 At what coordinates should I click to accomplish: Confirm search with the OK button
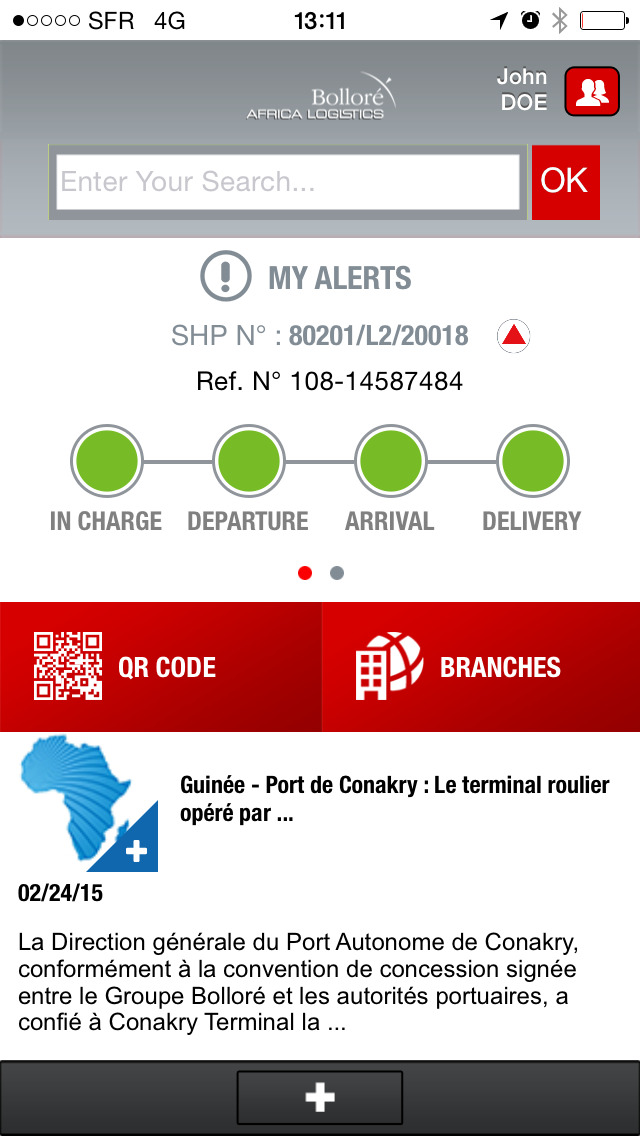(565, 181)
